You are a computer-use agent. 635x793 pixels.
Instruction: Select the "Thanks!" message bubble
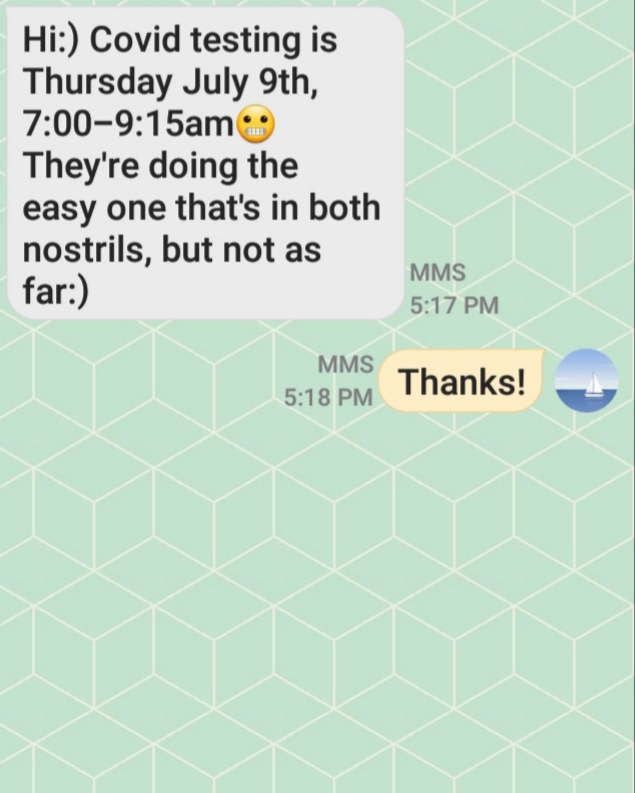pos(461,382)
